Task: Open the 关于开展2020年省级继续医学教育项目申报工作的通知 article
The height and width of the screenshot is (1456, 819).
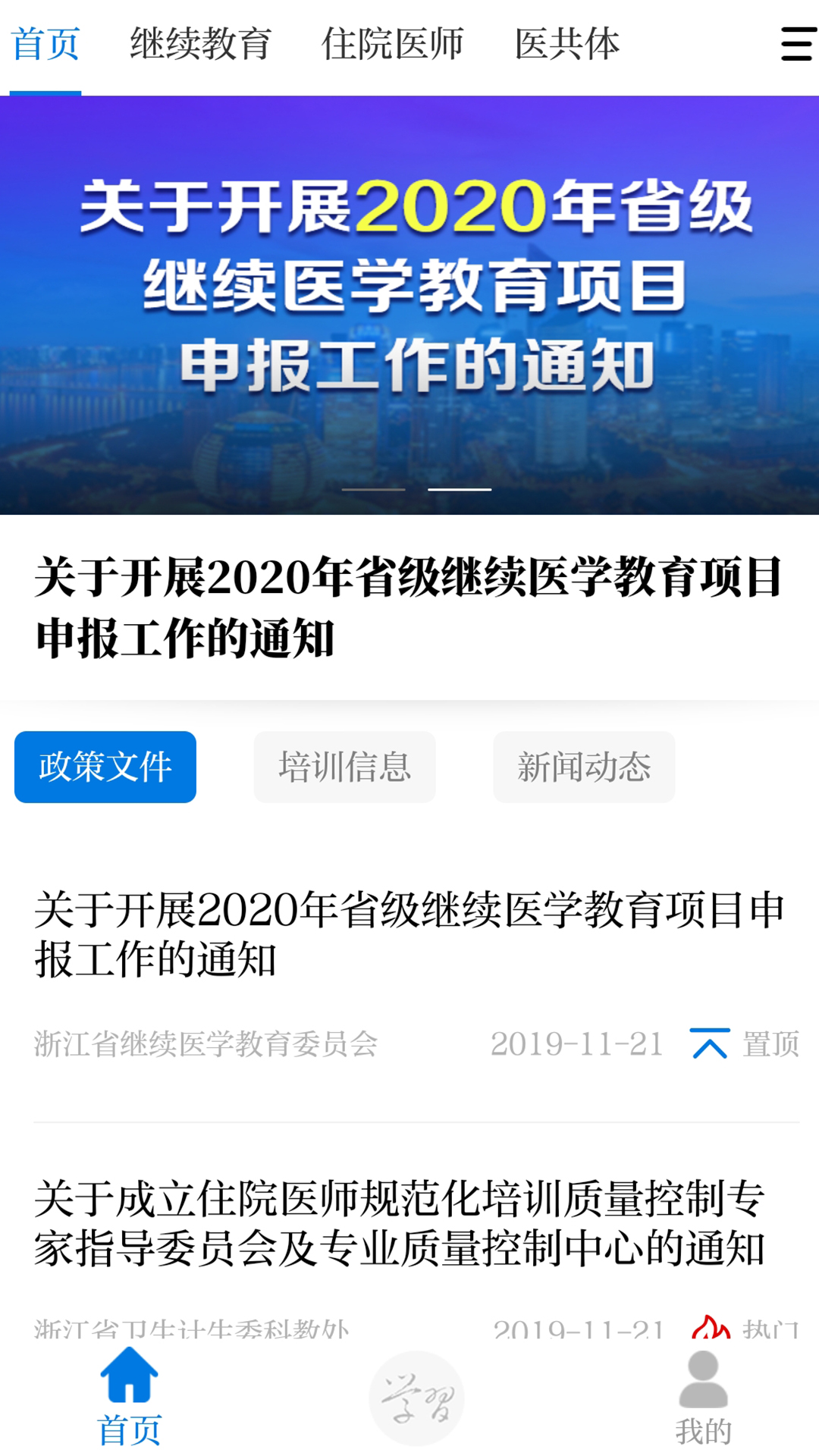Action: tap(409, 934)
